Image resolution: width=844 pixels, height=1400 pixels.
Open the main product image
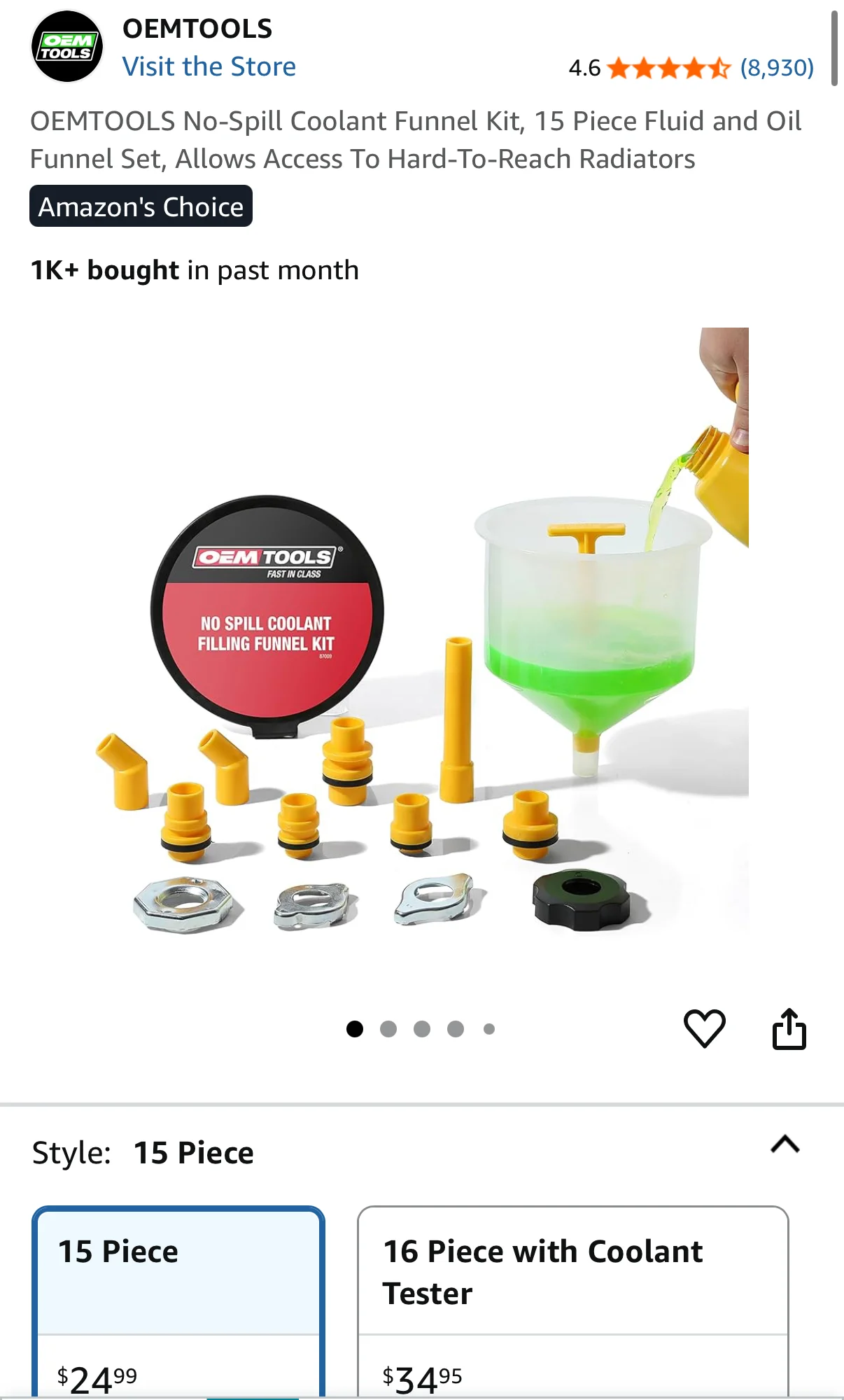422,630
